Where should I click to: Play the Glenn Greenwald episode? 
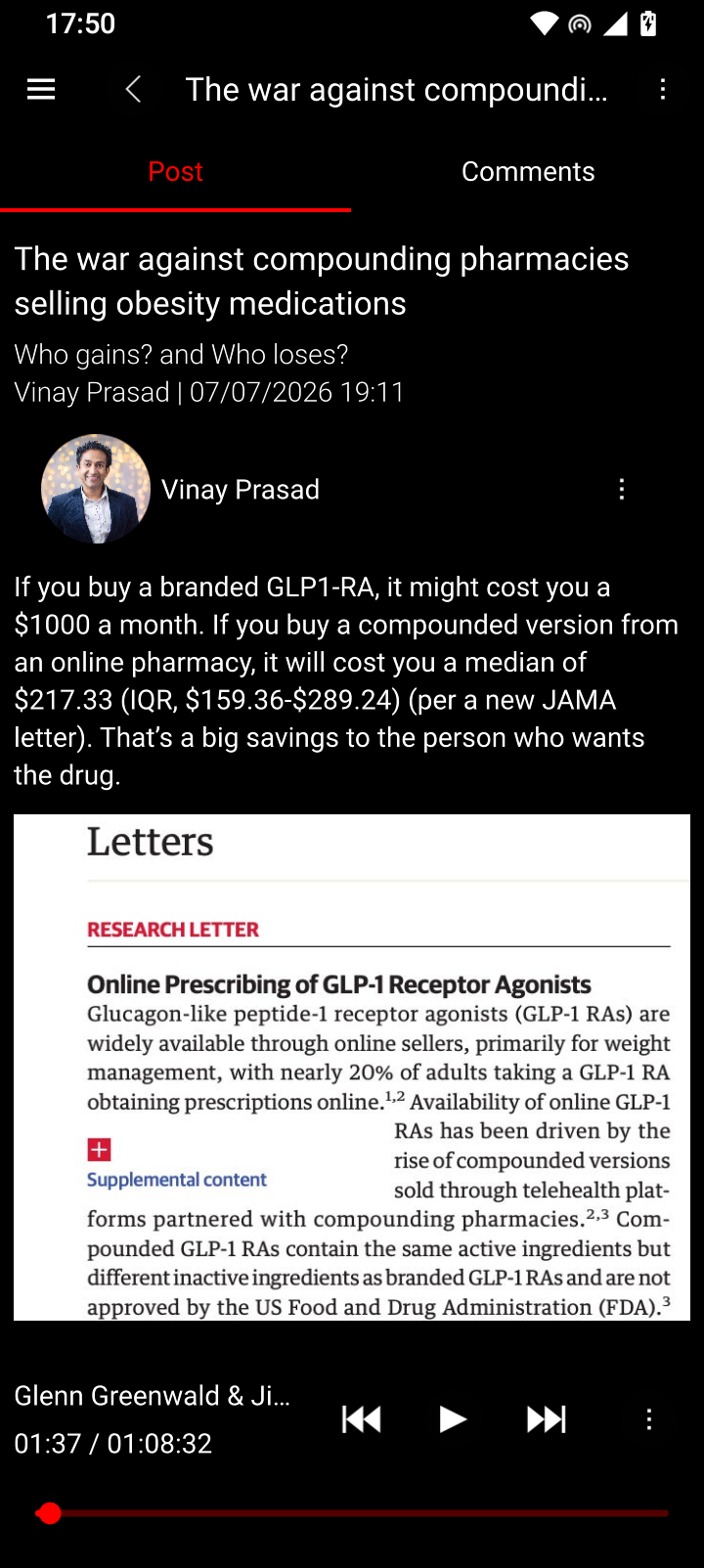coord(452,1419)
